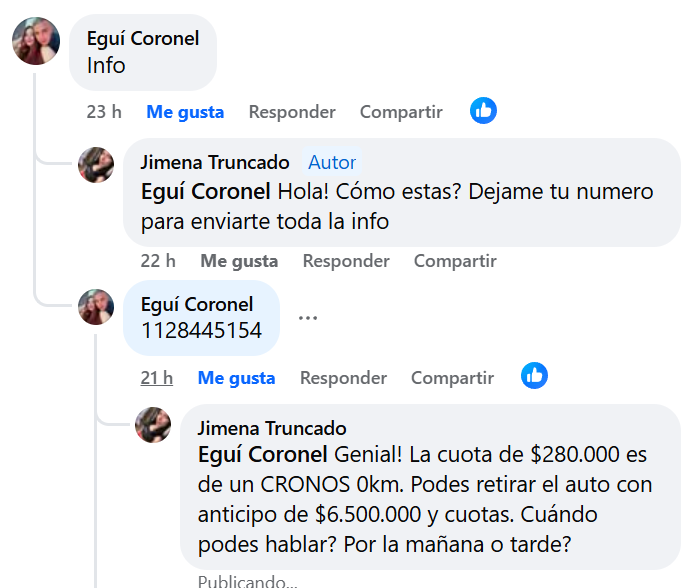Open Jimena Truncado's profile from the Autor reply
This screenshot has width=684, height=588.
coord(215,162)
